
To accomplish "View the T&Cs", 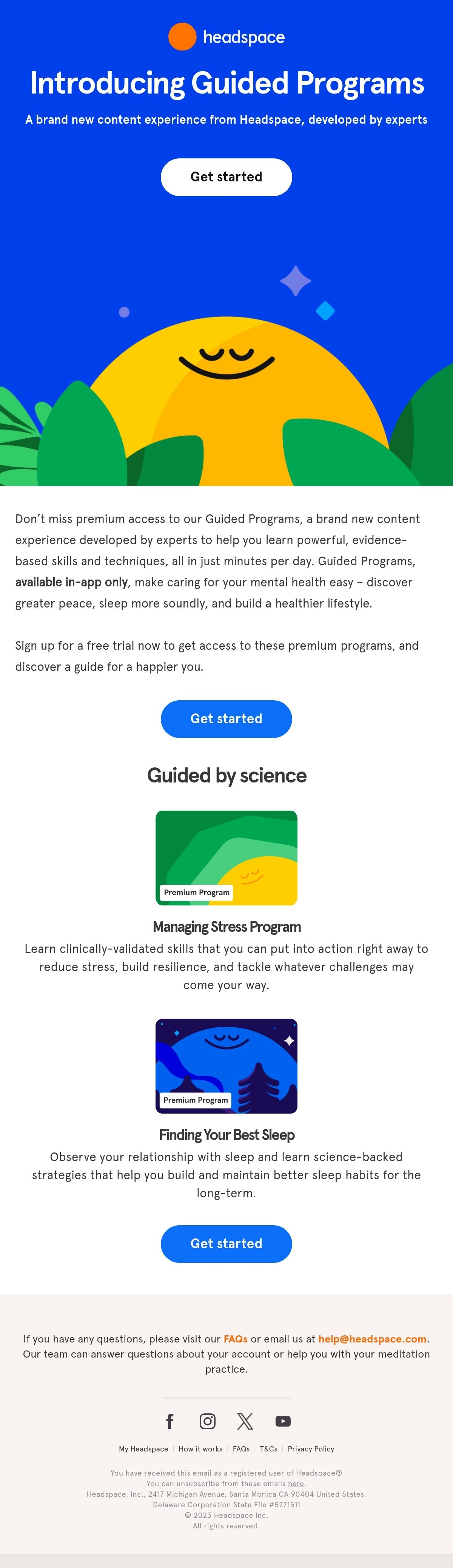I will point(268,1449).
